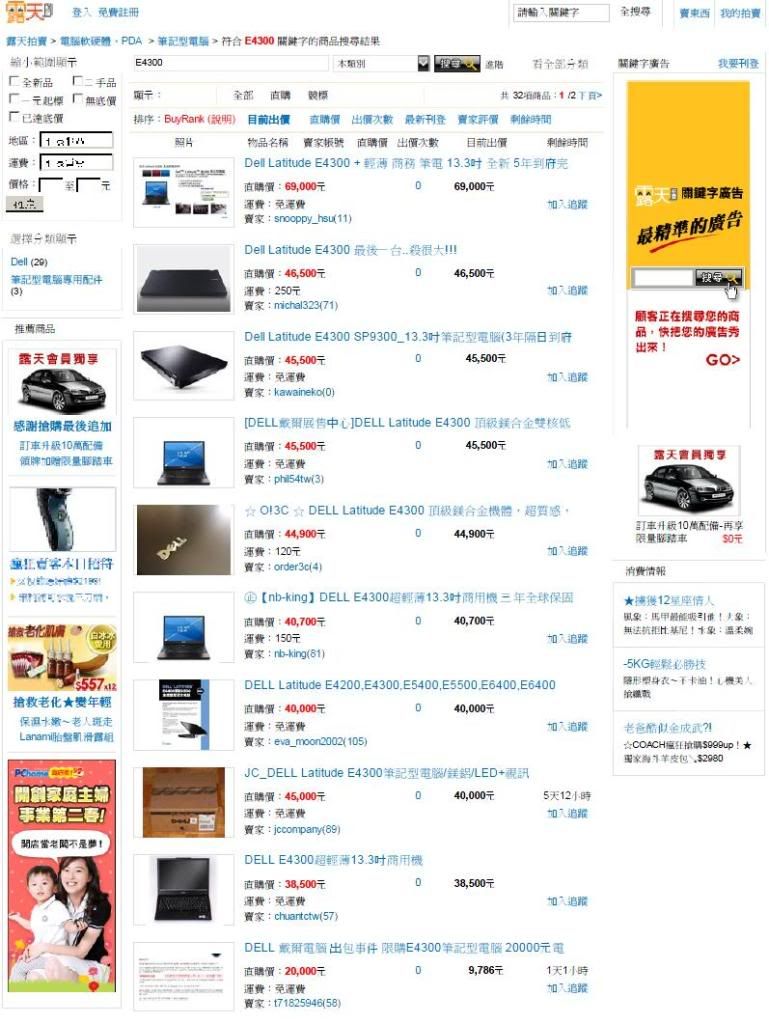769x1024 pixels.
Task: Open listing Dell Latitude E4300 SP9300 13.3吋
Action: pos(407,338)
